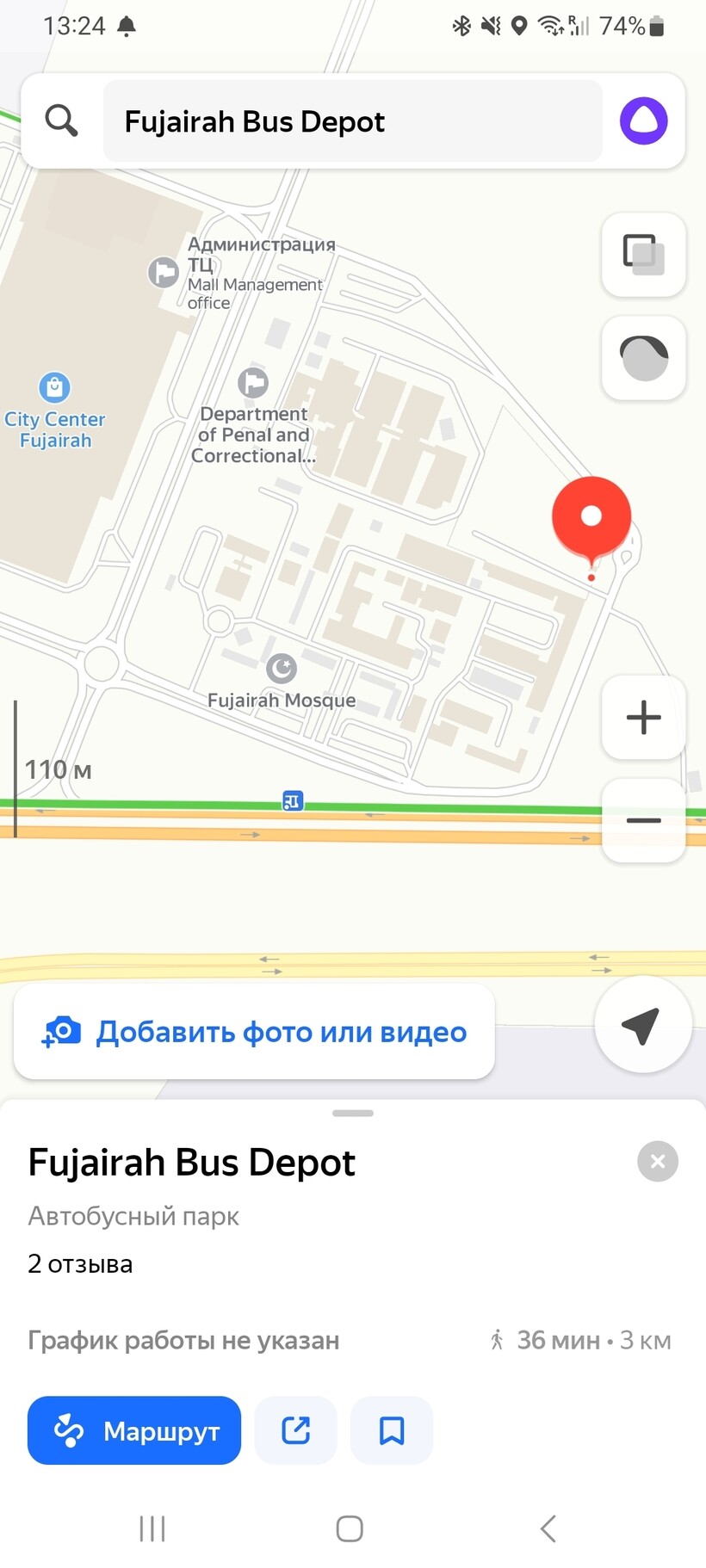Bookmark Fujairah Bus Depot
The width and height of the screenshot is (706, 1568).
[392, 1430]
